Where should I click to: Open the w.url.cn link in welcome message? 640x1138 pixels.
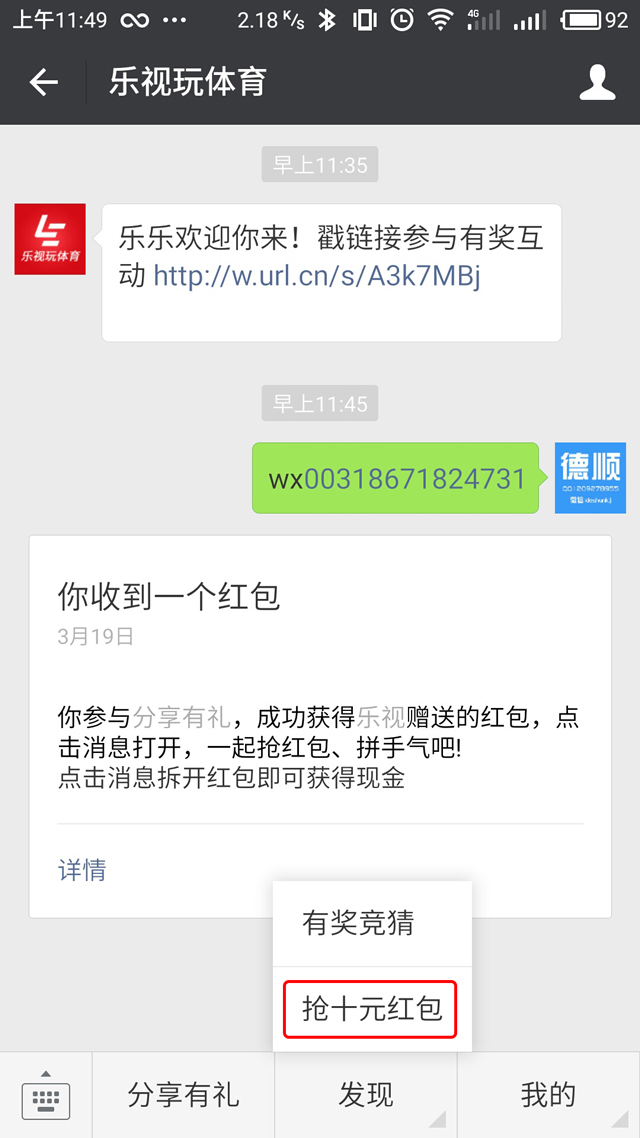tap(317, 276)
